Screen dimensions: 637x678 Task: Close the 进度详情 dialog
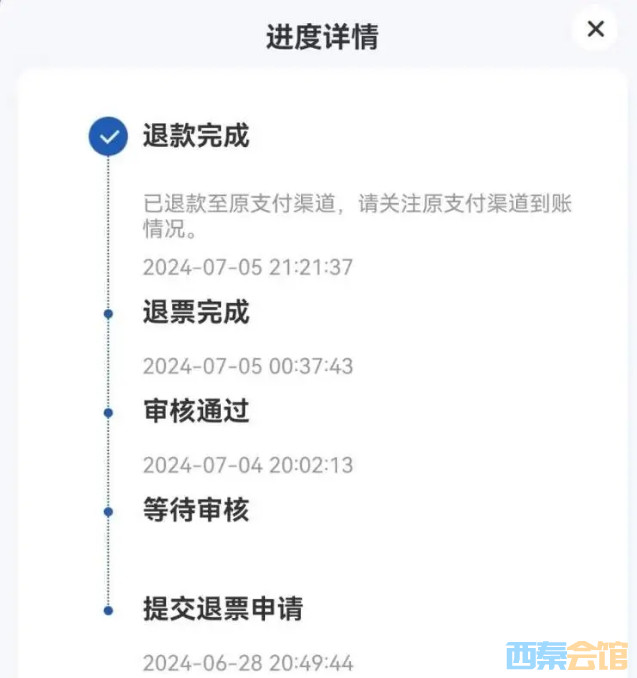click(x=595, y=29)
